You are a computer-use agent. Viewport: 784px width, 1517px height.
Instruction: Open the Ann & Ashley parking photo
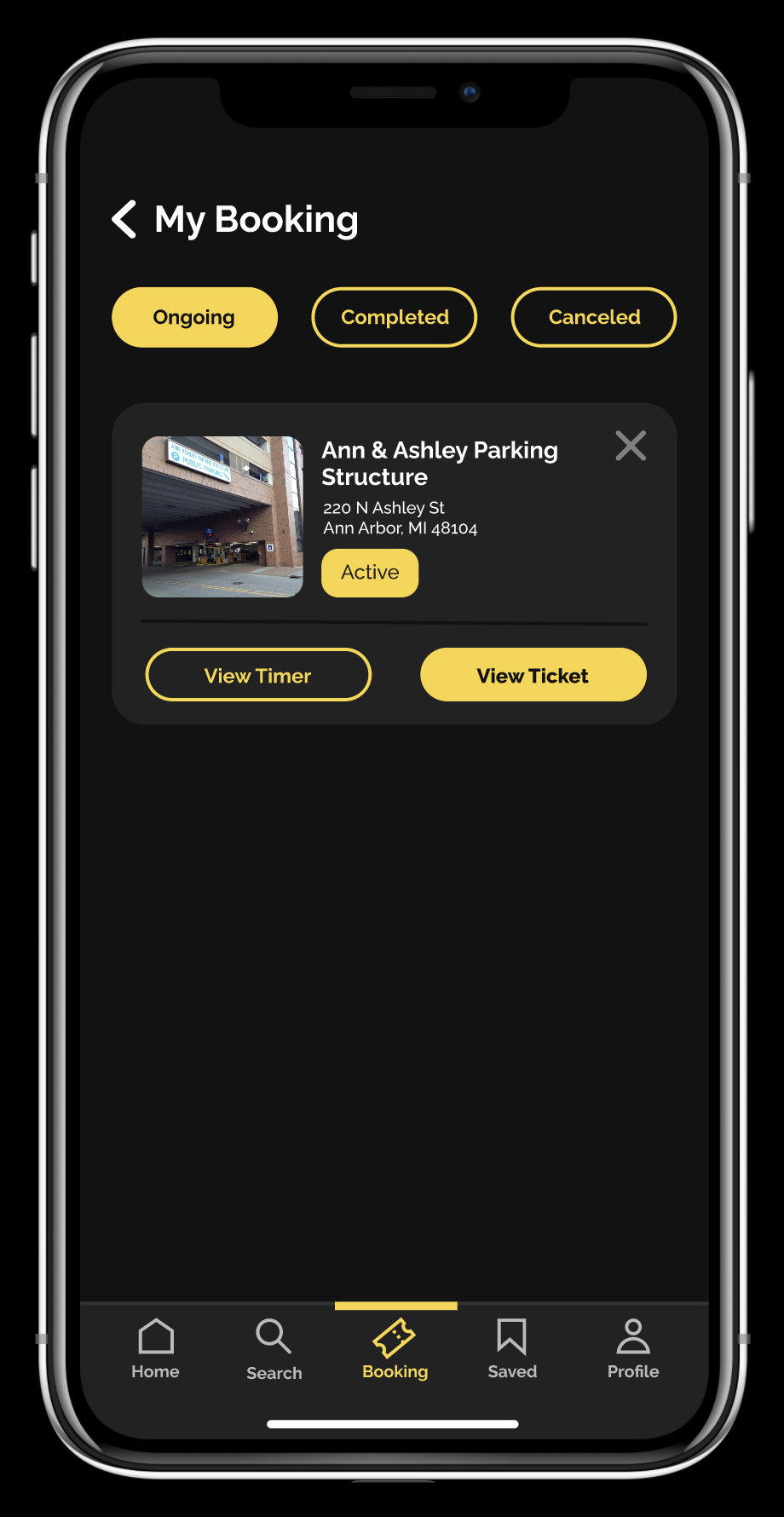coord(222,516)
